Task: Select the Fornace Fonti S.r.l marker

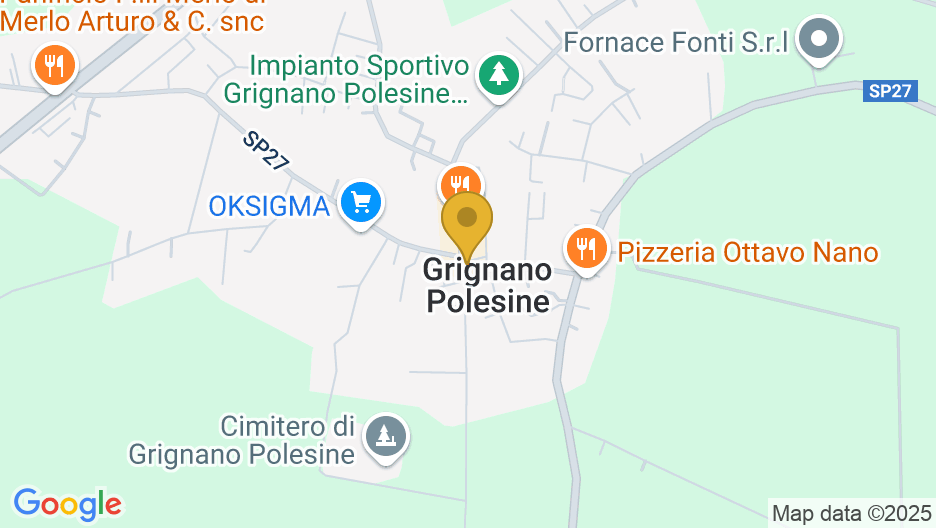Action: [821, 41]
